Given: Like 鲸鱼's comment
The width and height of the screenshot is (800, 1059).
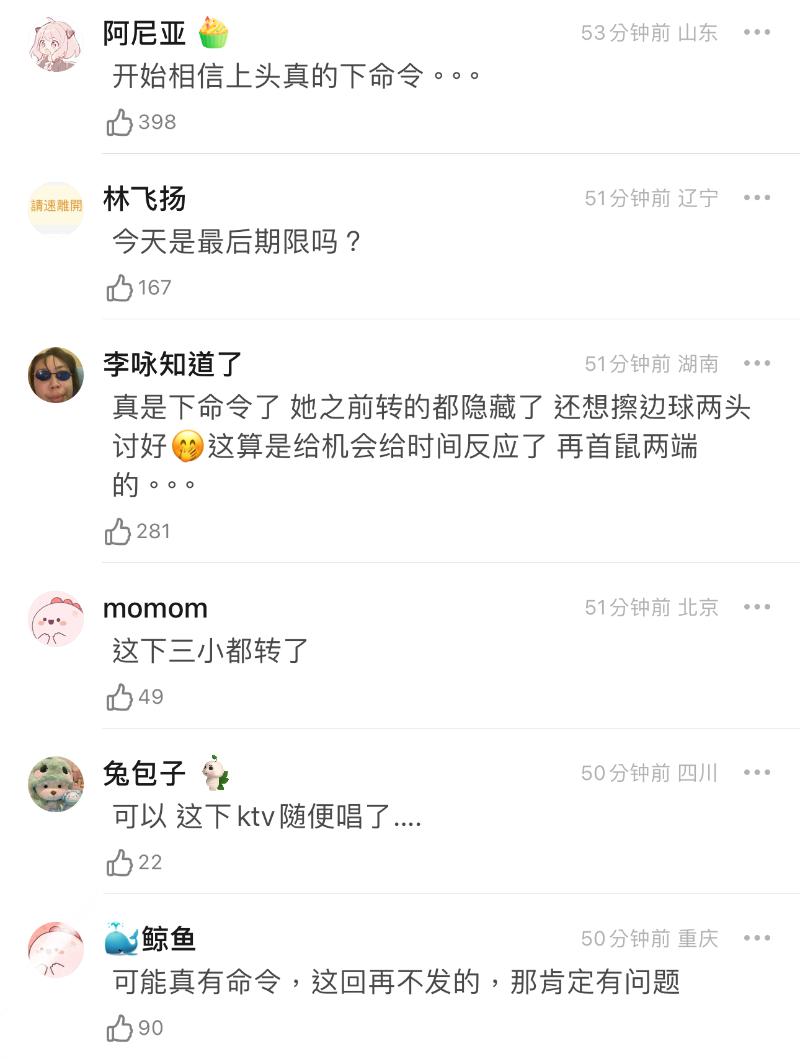Looking at the screenshot, I should coord(120,1029).
